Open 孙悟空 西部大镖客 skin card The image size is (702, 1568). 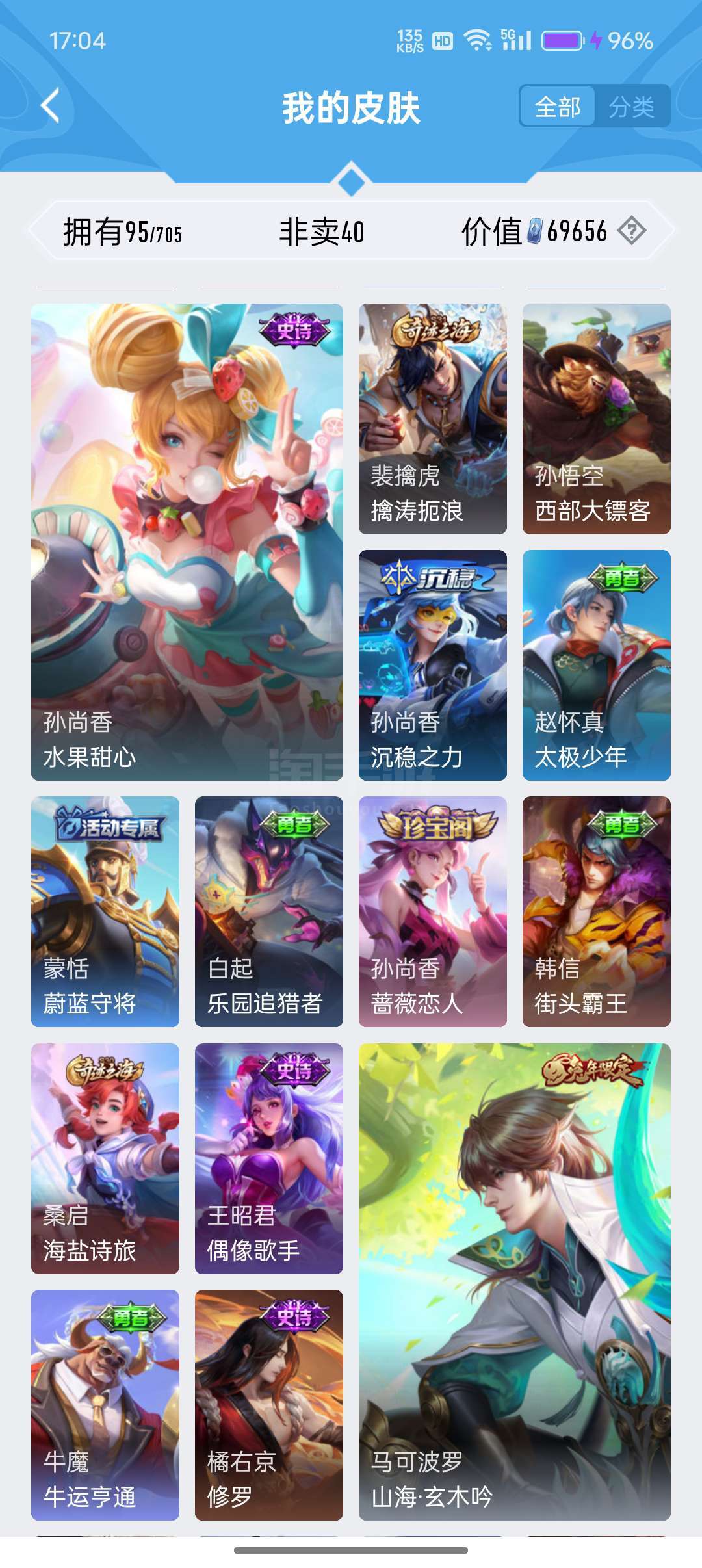pos(596,419)
